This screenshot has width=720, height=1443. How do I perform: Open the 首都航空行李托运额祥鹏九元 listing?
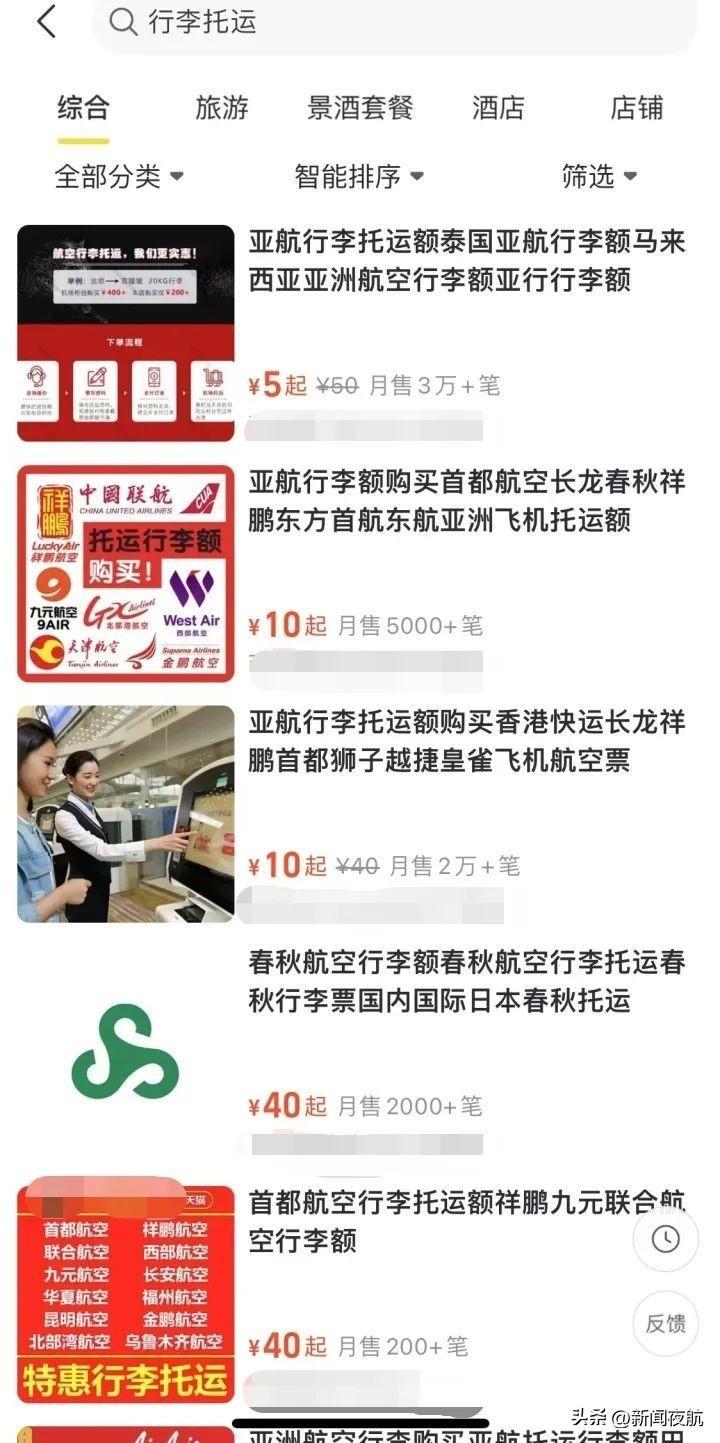pos(440,1222)
